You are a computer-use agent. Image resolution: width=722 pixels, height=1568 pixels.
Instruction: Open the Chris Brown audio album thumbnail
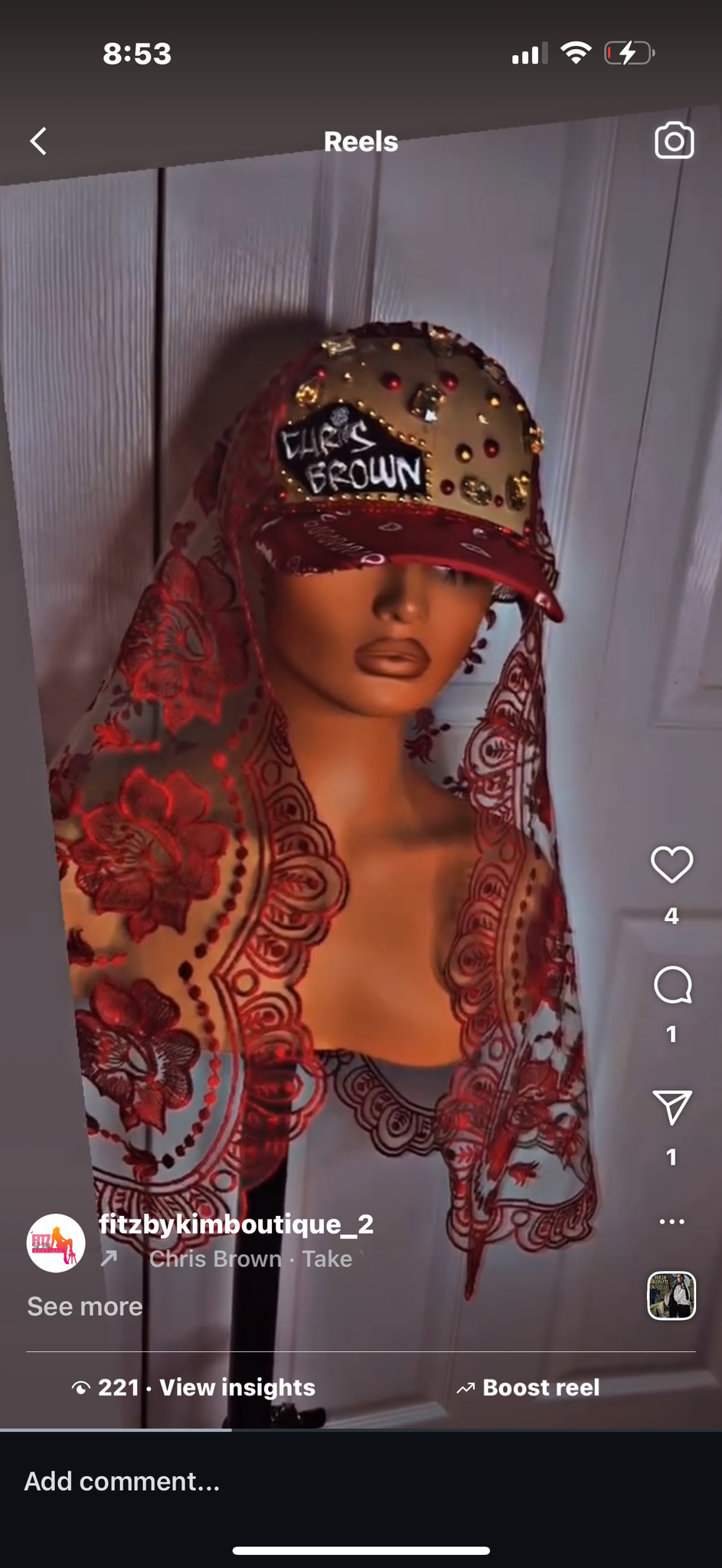pyautogui.click(x=671, y=1295)
